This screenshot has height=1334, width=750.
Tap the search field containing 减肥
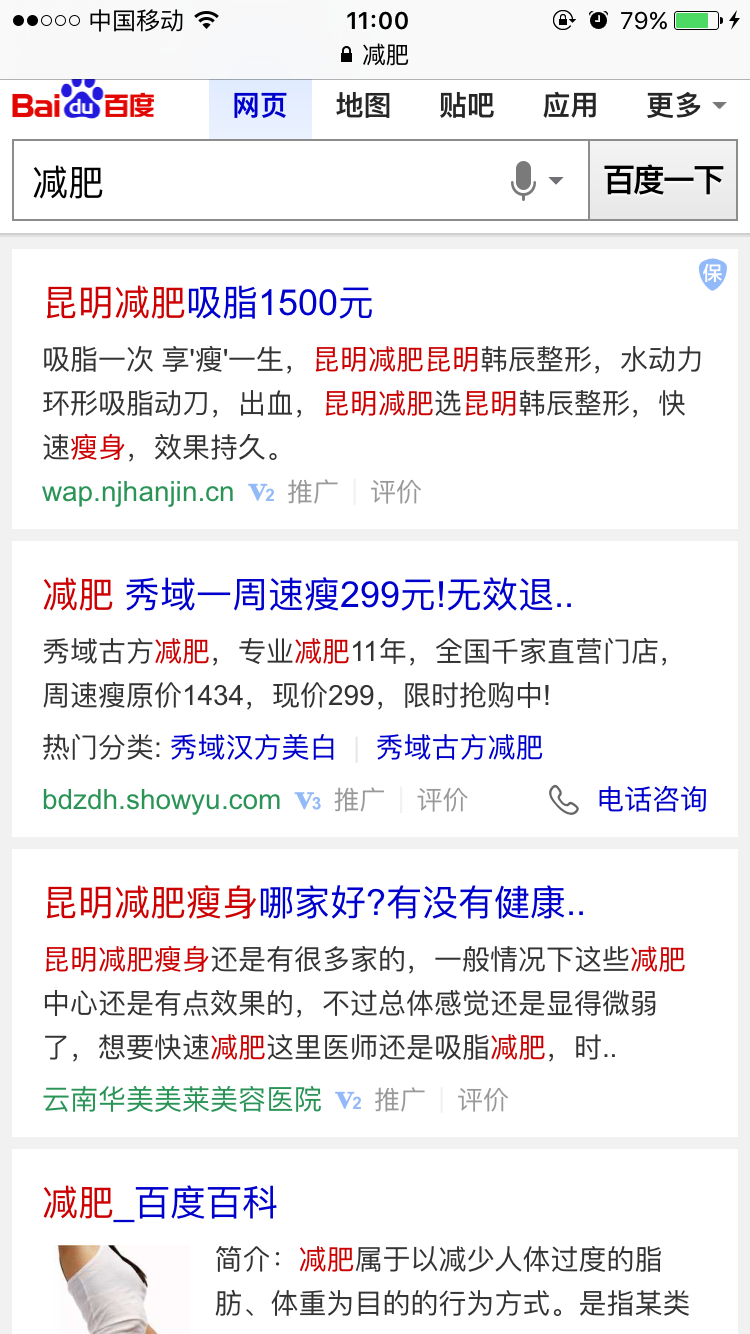(260, 181)
